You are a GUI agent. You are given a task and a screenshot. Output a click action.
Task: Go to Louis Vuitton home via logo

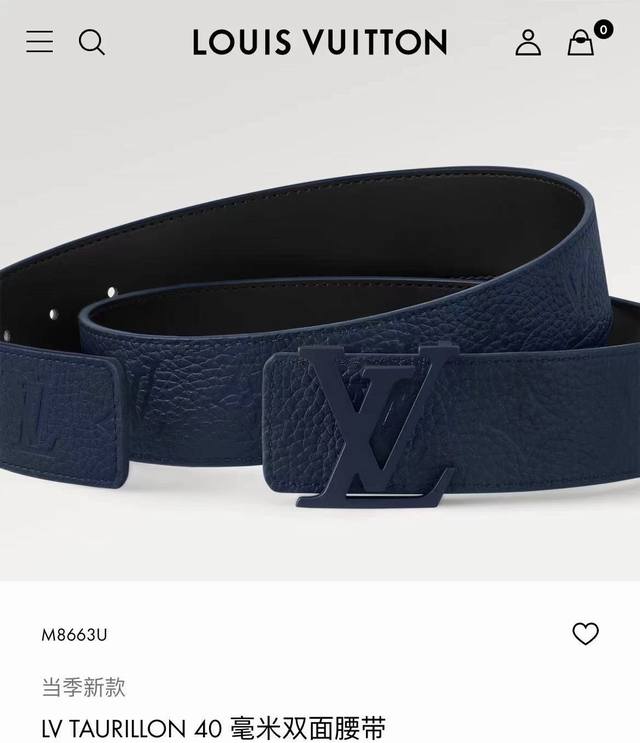(x=320, y=42)
